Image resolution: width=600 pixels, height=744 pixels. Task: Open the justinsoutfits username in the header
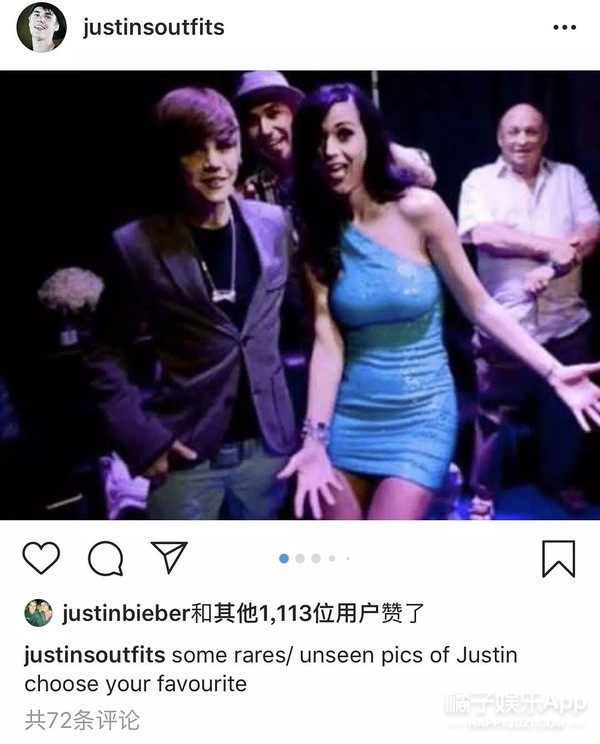(156, 28)
